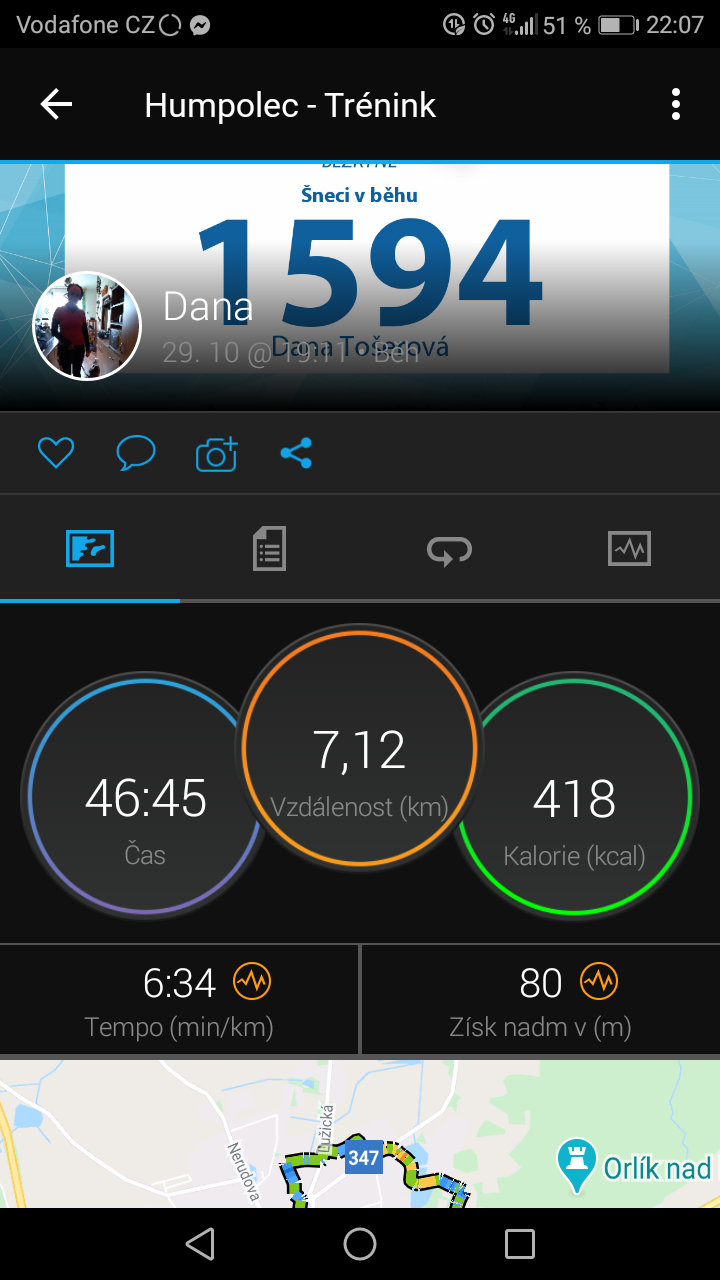Go back using the top arrow

pos(56,104)
